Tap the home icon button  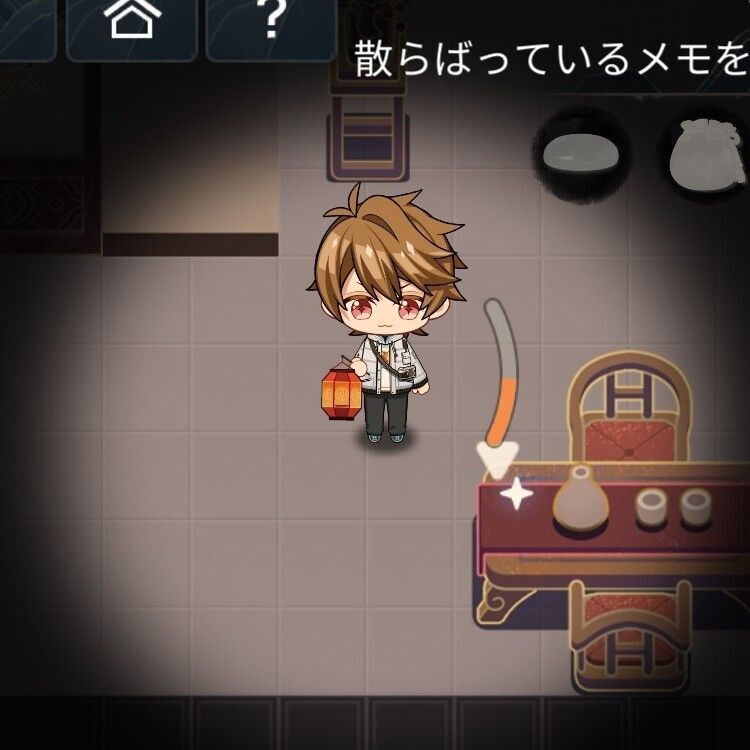(x=131, y=24)
